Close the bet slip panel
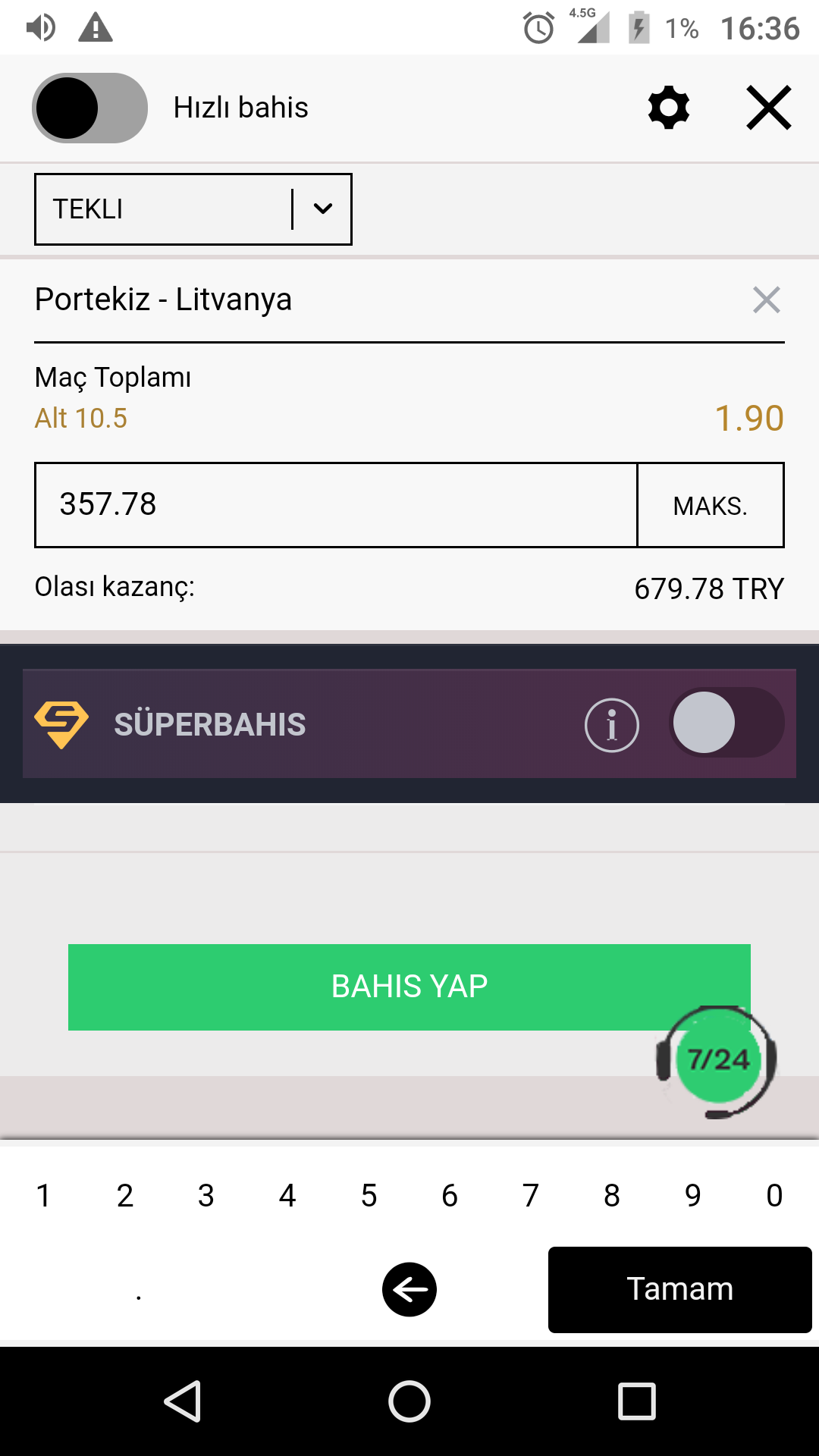The height and width of the screenshot is (1456, 819). [x=769, y=108]
